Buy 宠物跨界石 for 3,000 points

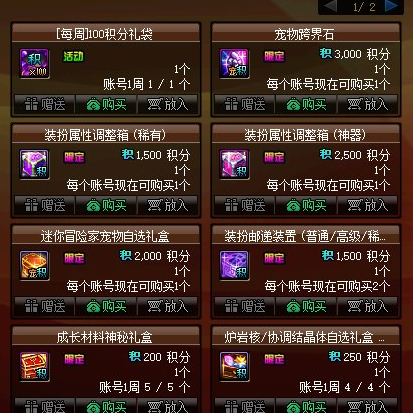306,105
